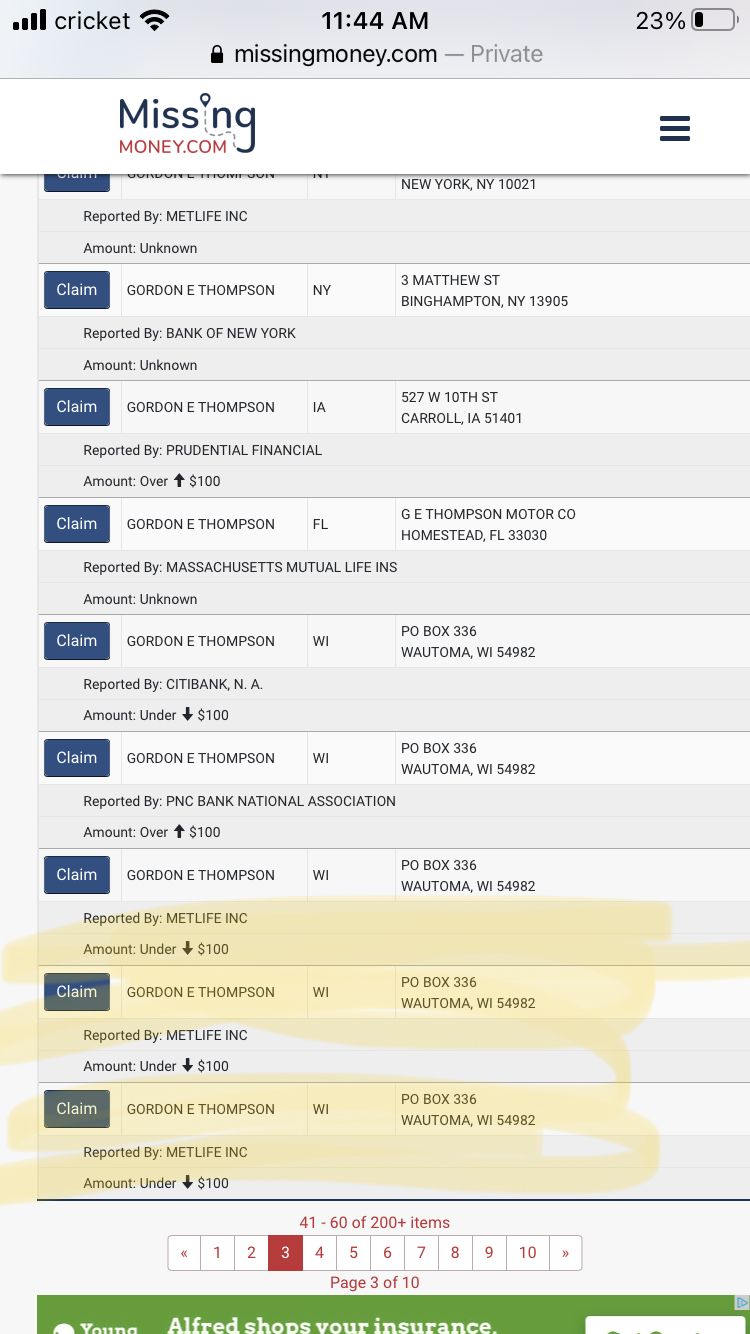Tap the missingmoney.com address bar
Viewport: 750px width, 1334px height.
pos(375,54)
